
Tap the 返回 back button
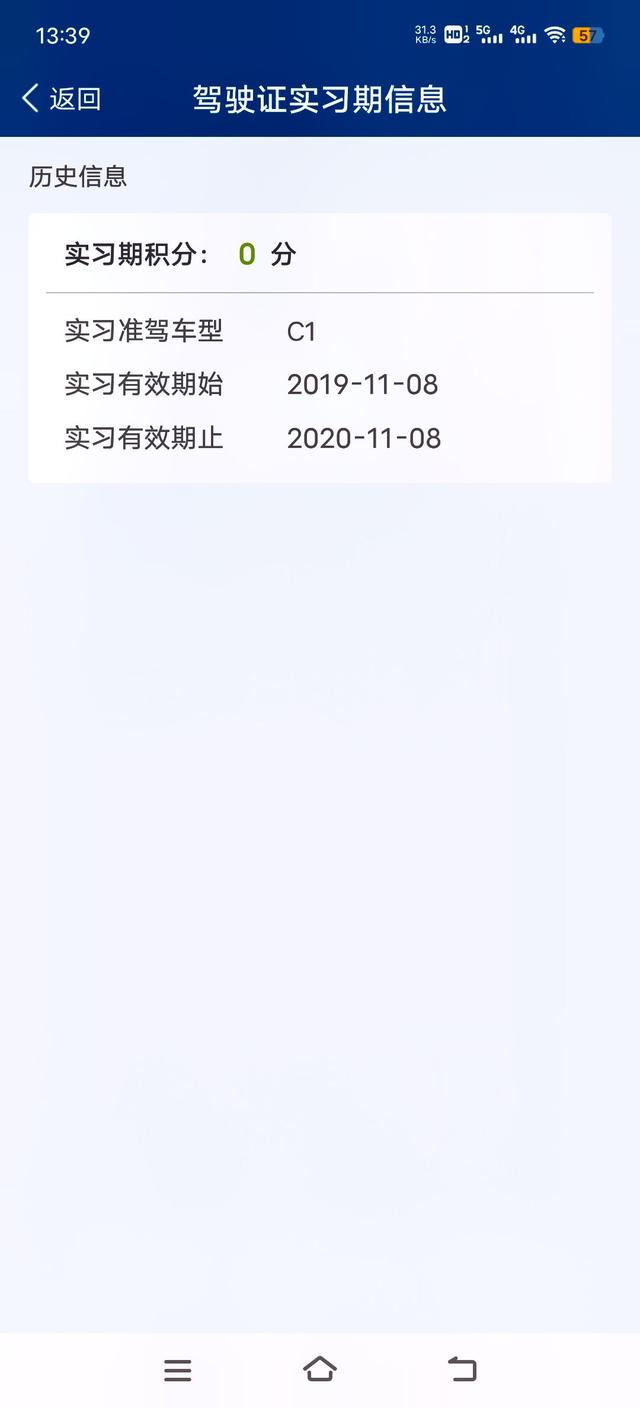(61, 98)
